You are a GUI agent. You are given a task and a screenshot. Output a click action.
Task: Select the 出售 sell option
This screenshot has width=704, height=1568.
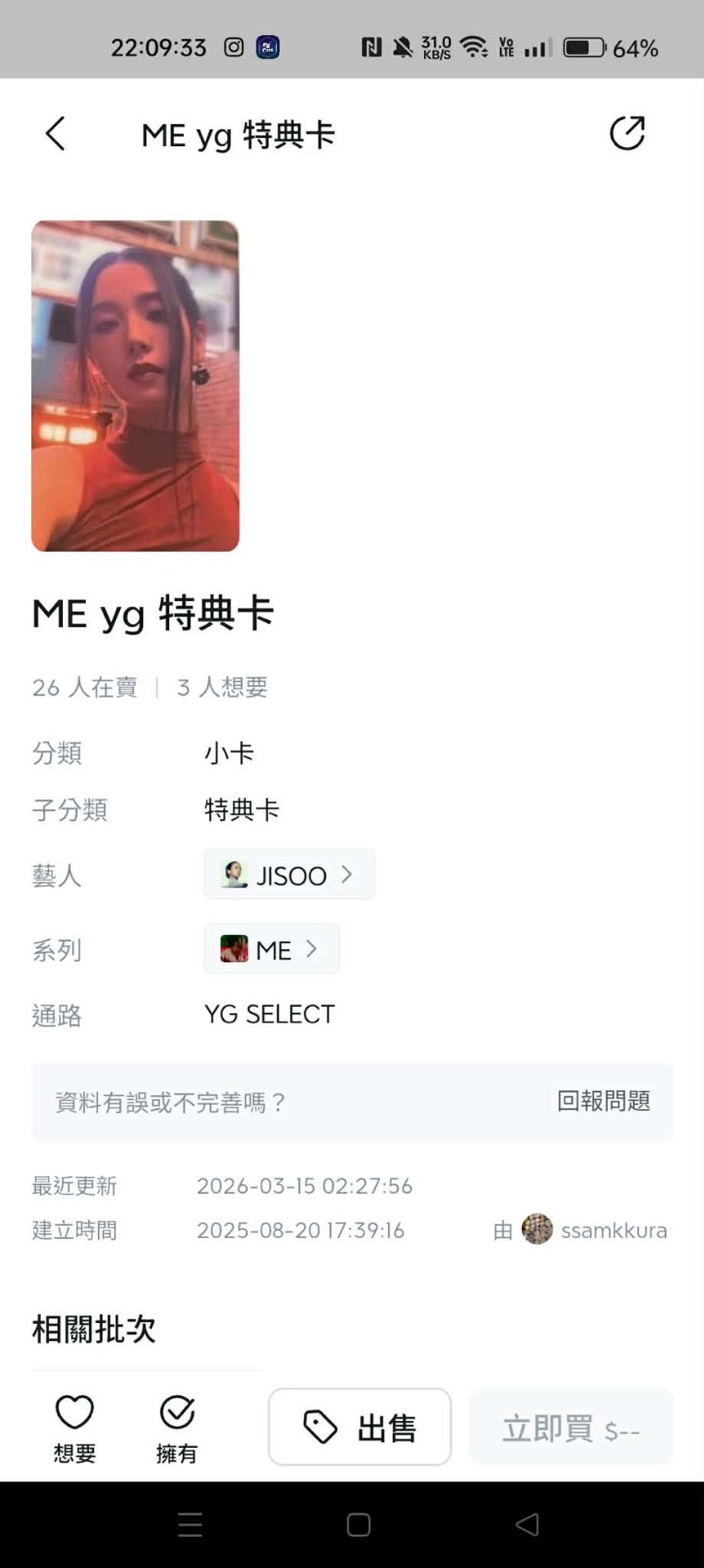pyautogui.click(x=359, y=1427)
